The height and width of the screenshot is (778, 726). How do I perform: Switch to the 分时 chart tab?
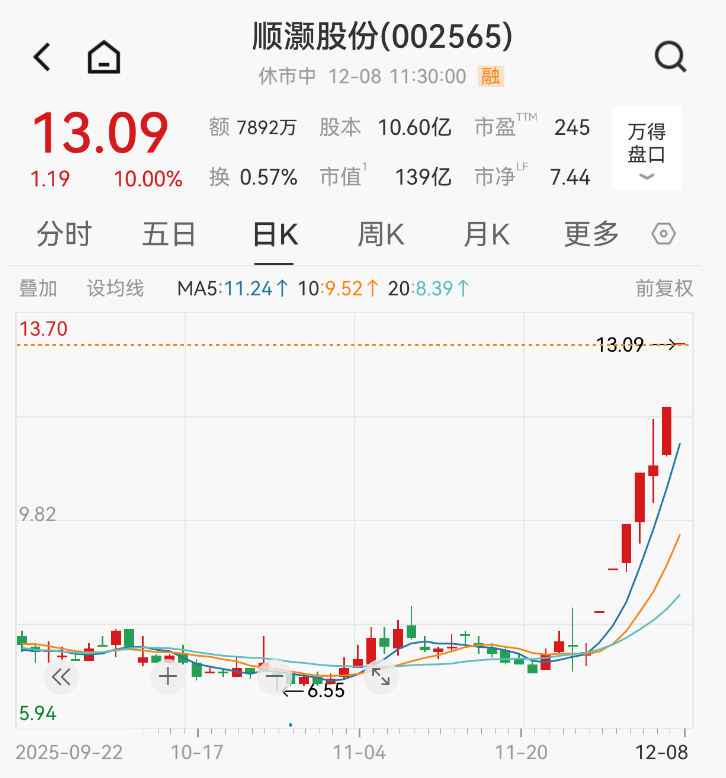coord(64,235)
